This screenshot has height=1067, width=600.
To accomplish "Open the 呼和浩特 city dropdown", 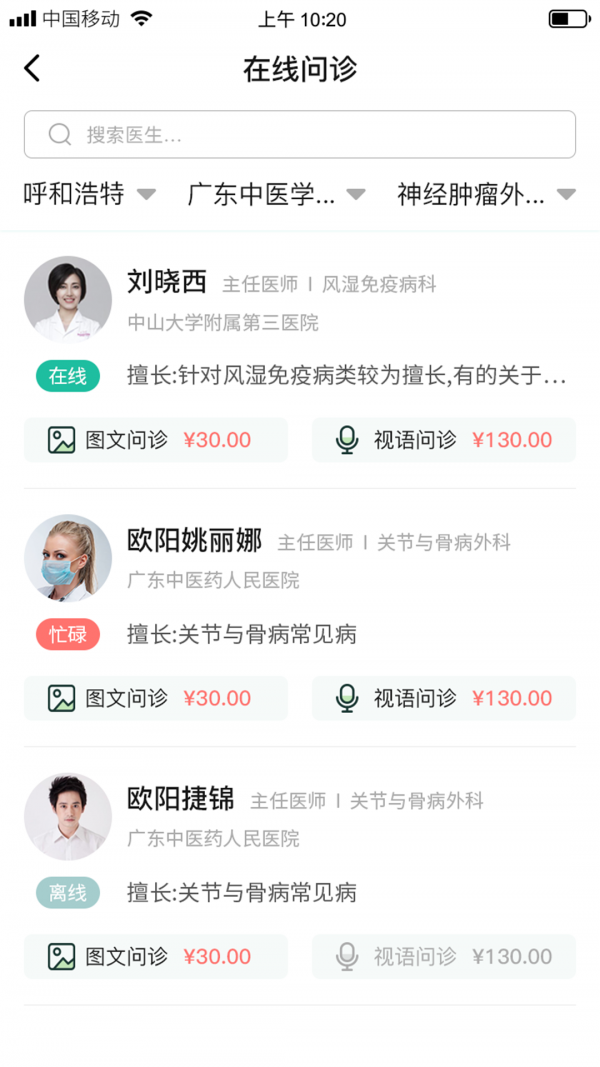I will coord(90,194).
